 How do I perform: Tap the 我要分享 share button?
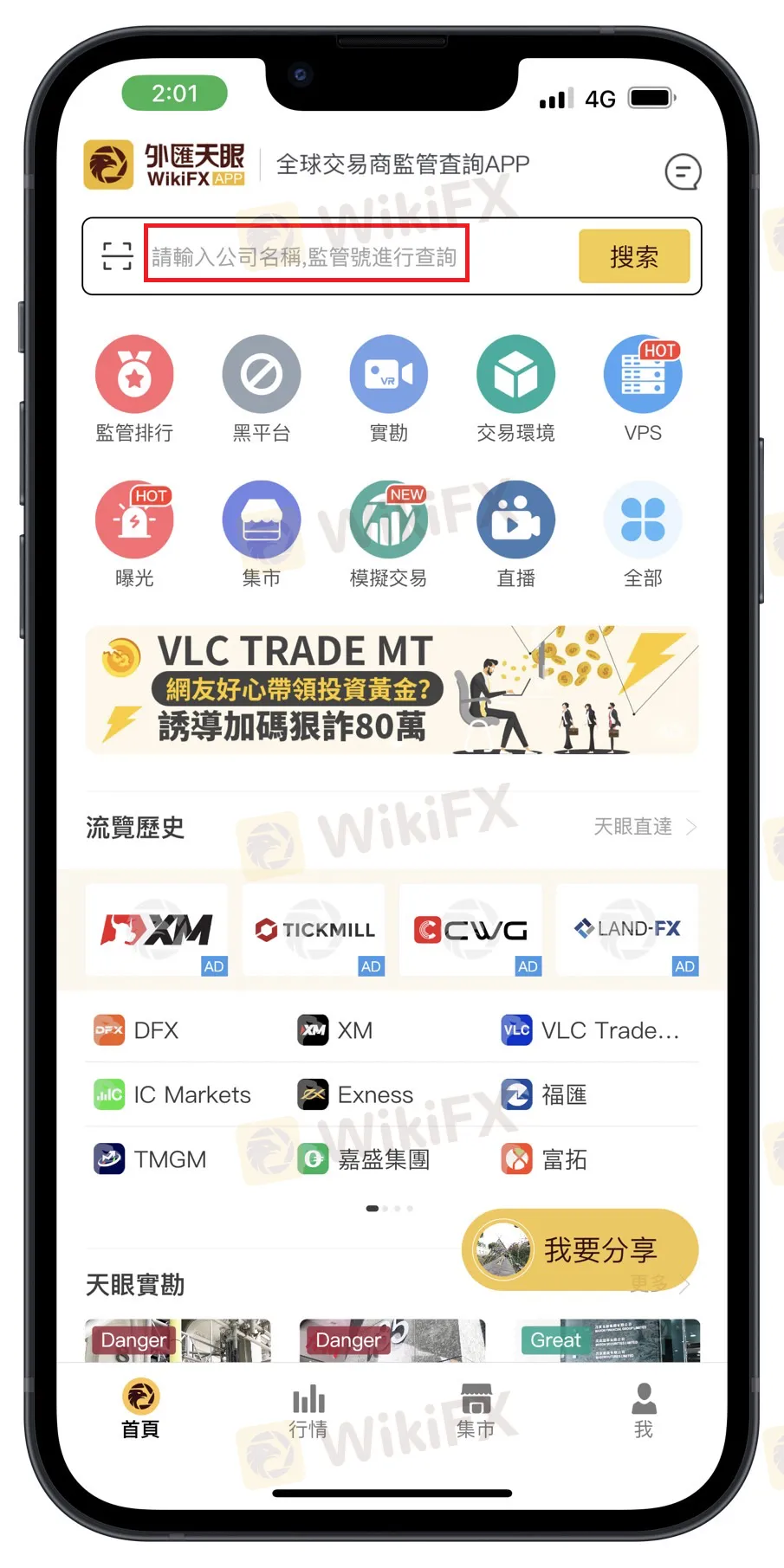click(580, 1249)
